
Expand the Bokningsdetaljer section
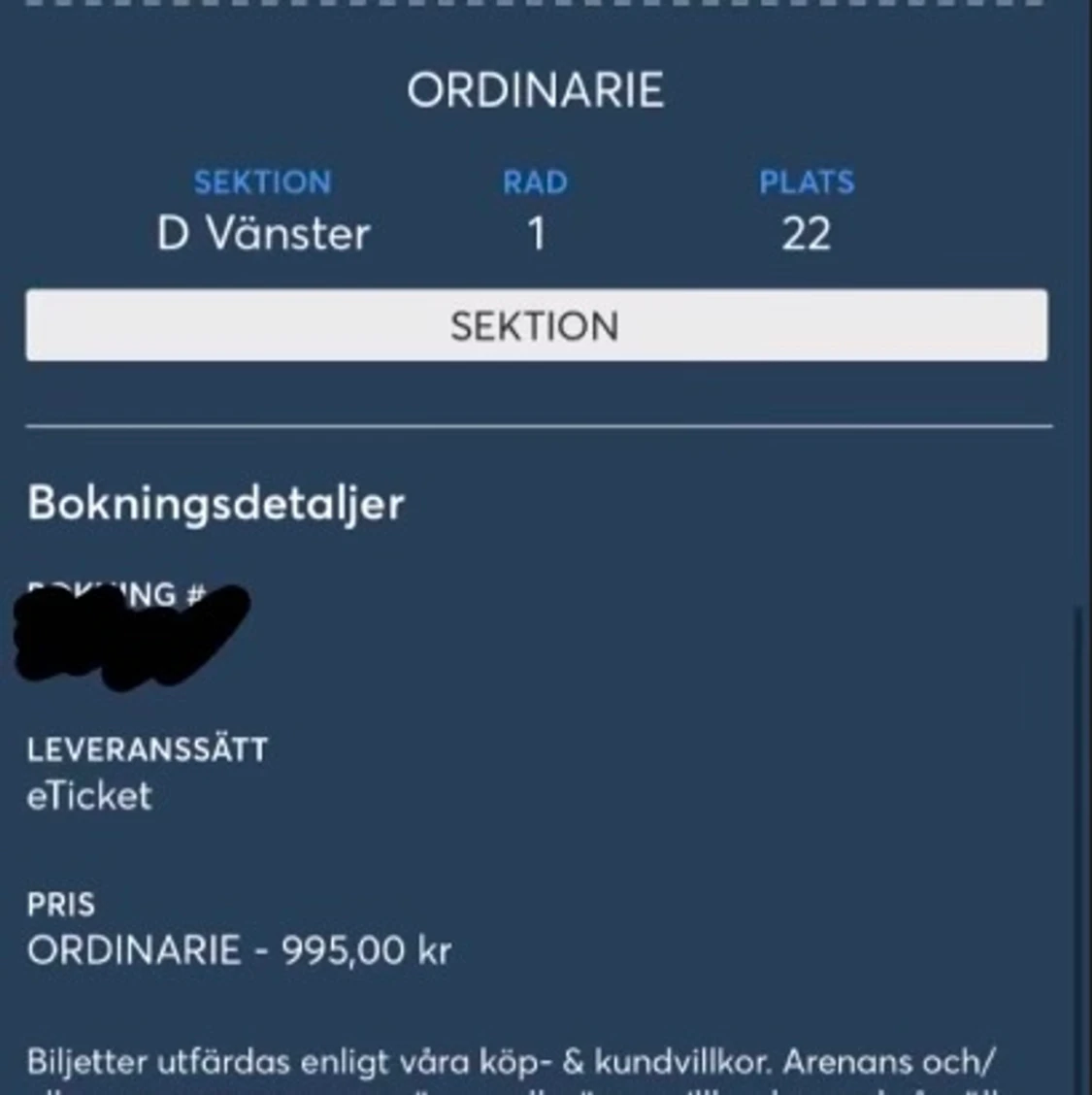point(215,503)
